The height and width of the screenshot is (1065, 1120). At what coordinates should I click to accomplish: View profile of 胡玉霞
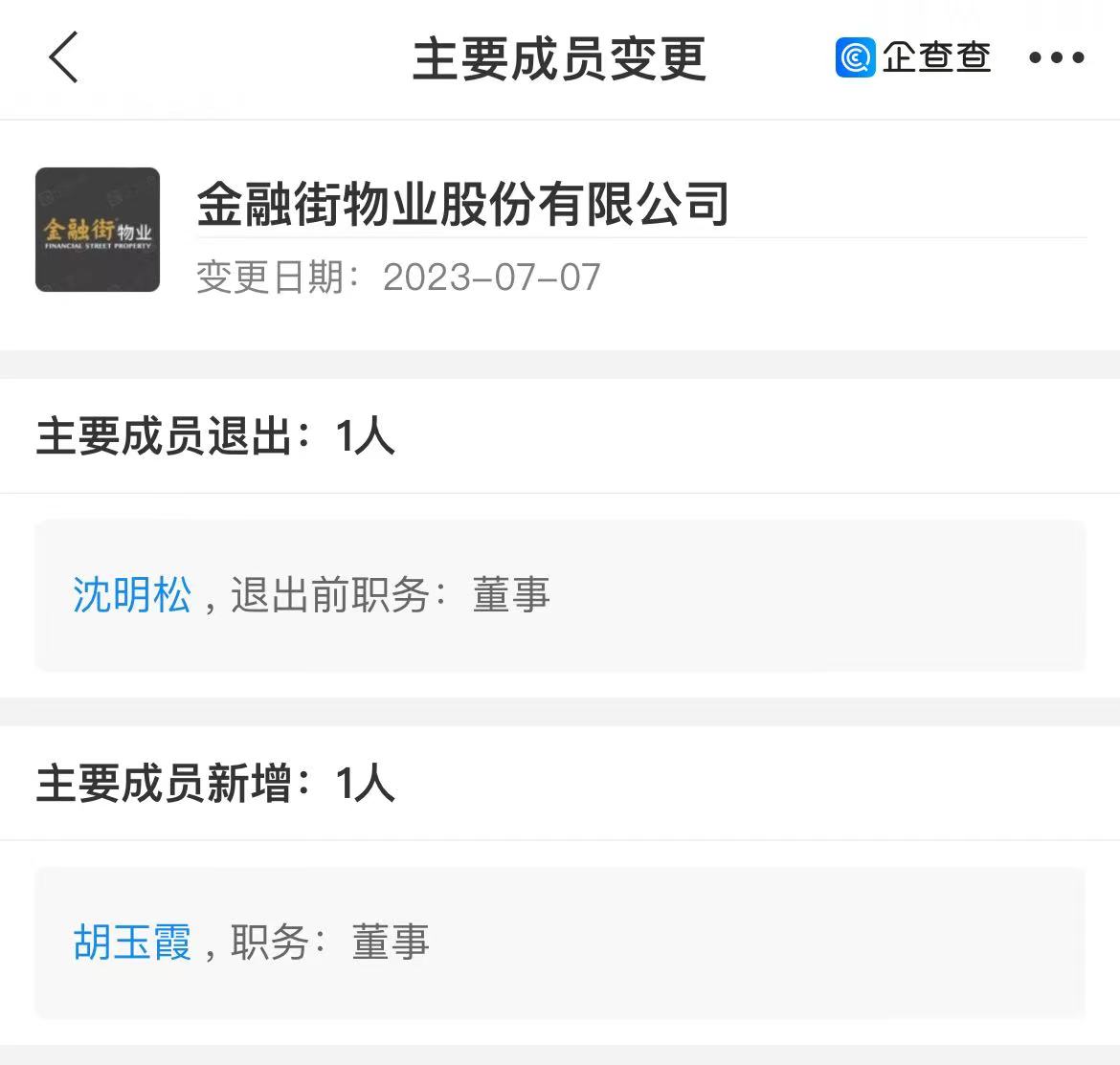click(132, 943)
